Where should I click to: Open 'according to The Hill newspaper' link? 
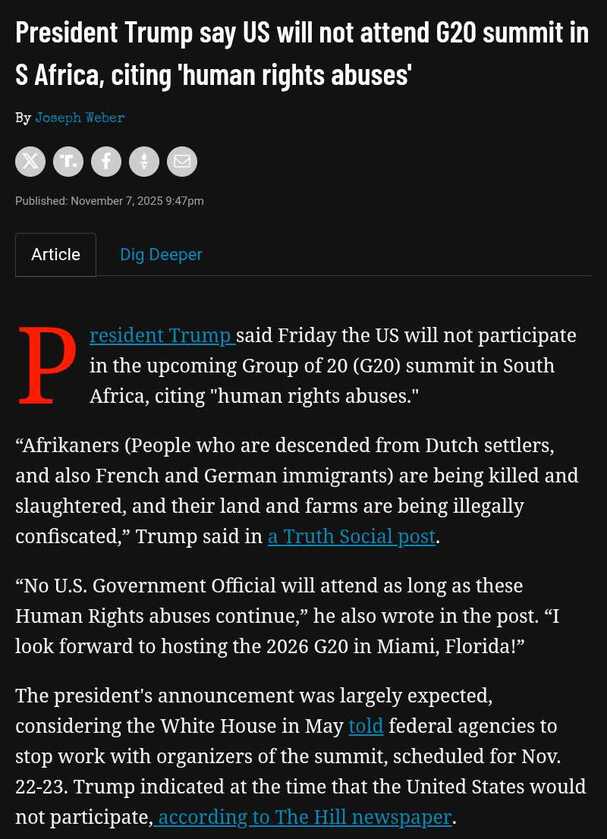coord(304,817)
